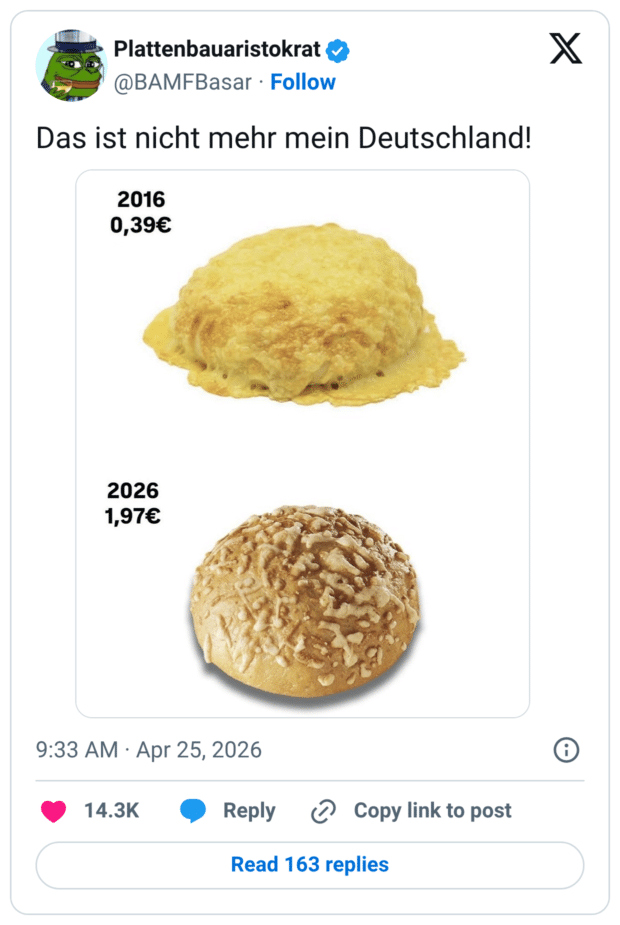Open the 9:33 AM · Apr 25, 2026 timestamp
This screenshot has width=620, height=925.
coord(149,750)
